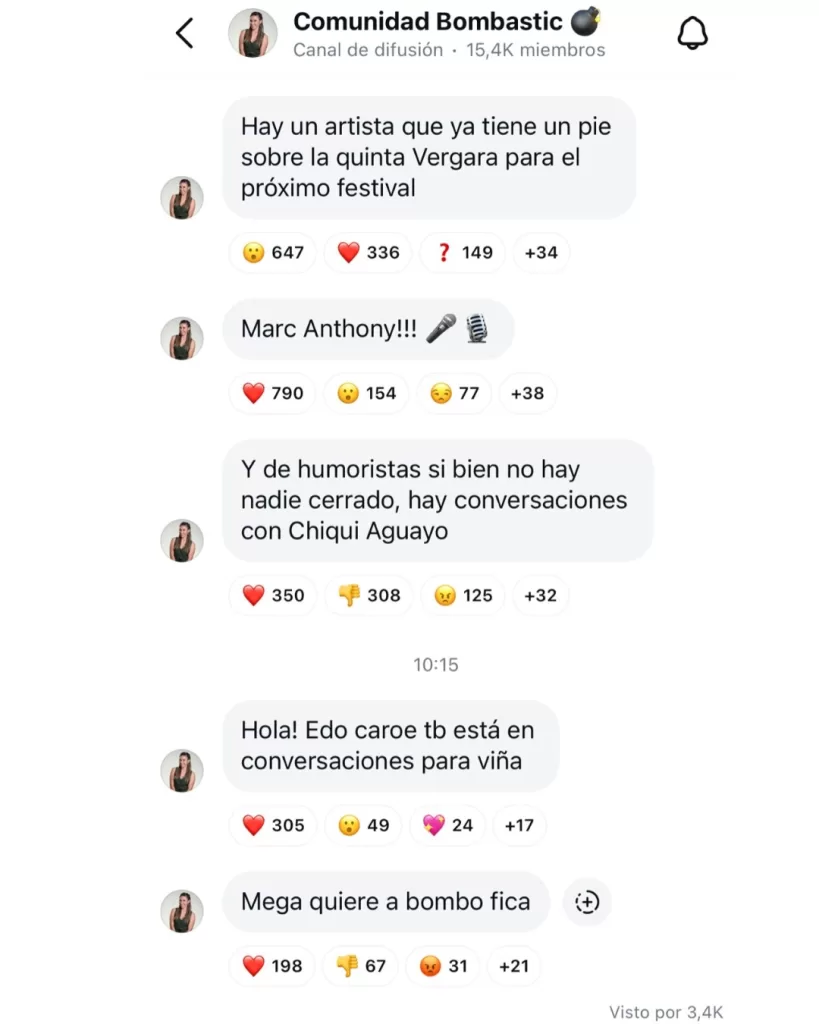The image size is (819, 1024).
Task: Toggle the surprised-face reaction with 647 count
Action: (272, 253)
